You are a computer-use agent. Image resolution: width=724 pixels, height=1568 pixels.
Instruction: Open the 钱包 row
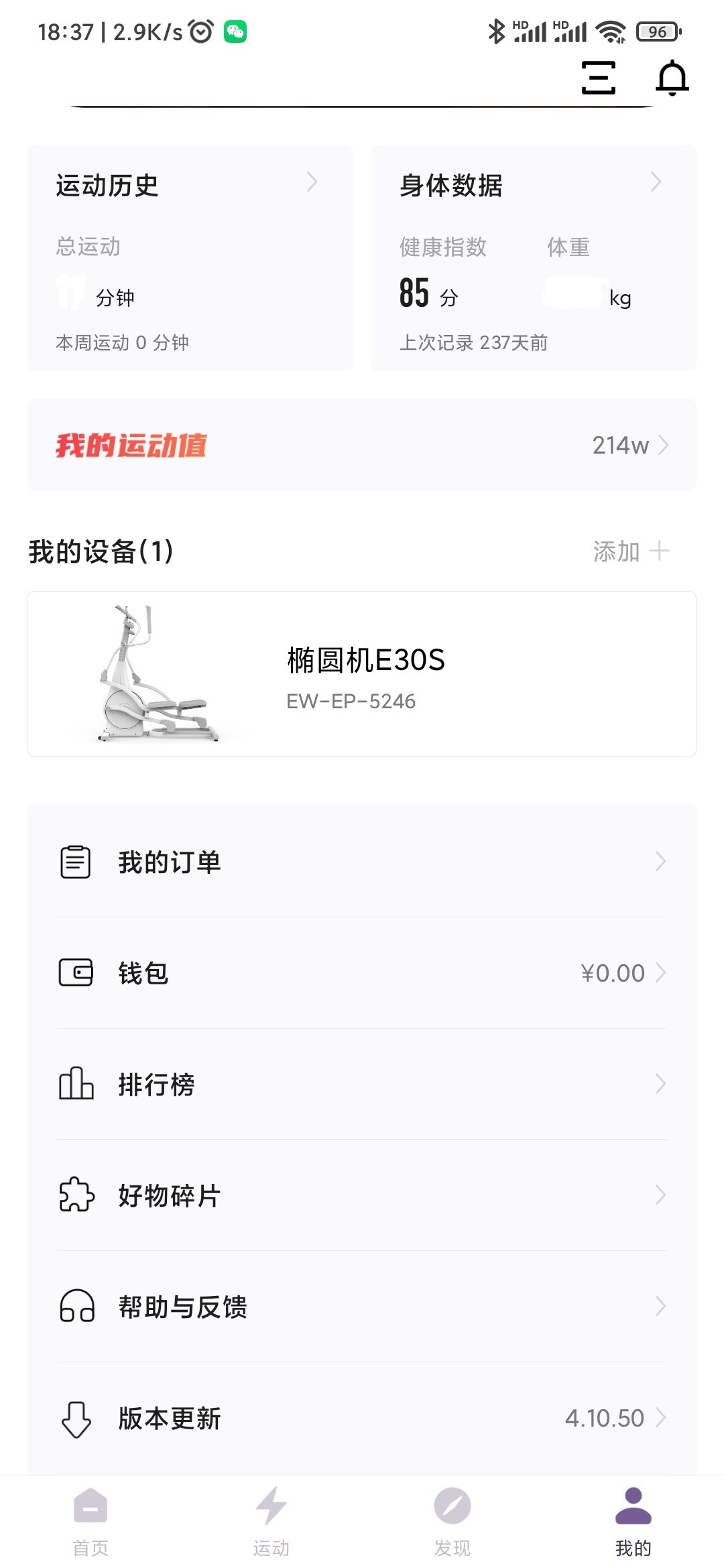point(362,973)
